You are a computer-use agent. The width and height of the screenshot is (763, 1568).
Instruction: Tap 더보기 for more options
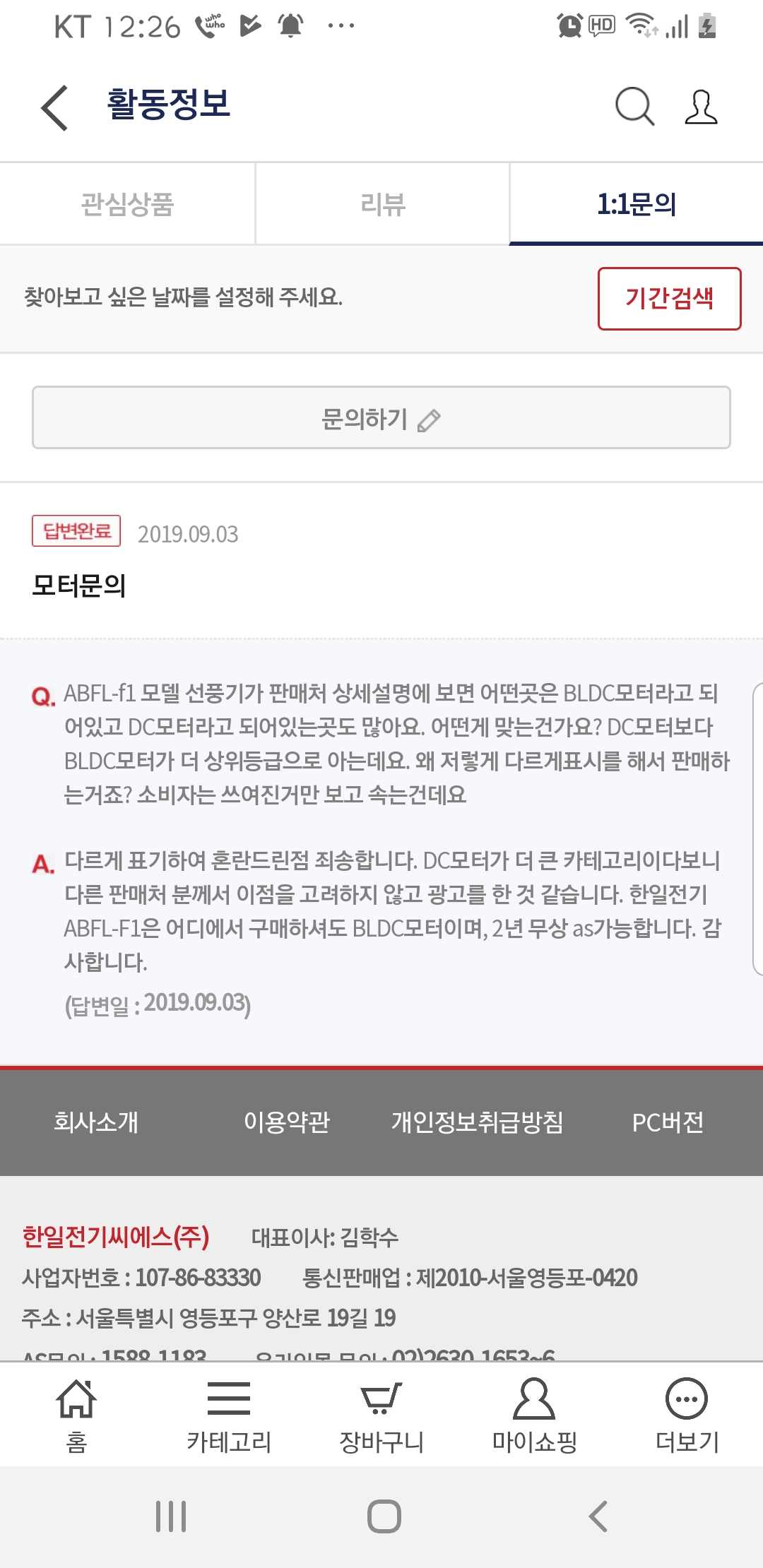pos(687,1414)
